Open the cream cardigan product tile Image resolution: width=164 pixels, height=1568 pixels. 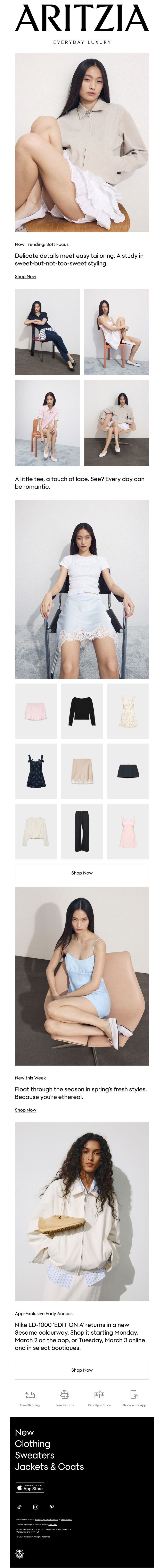(35, 831)
